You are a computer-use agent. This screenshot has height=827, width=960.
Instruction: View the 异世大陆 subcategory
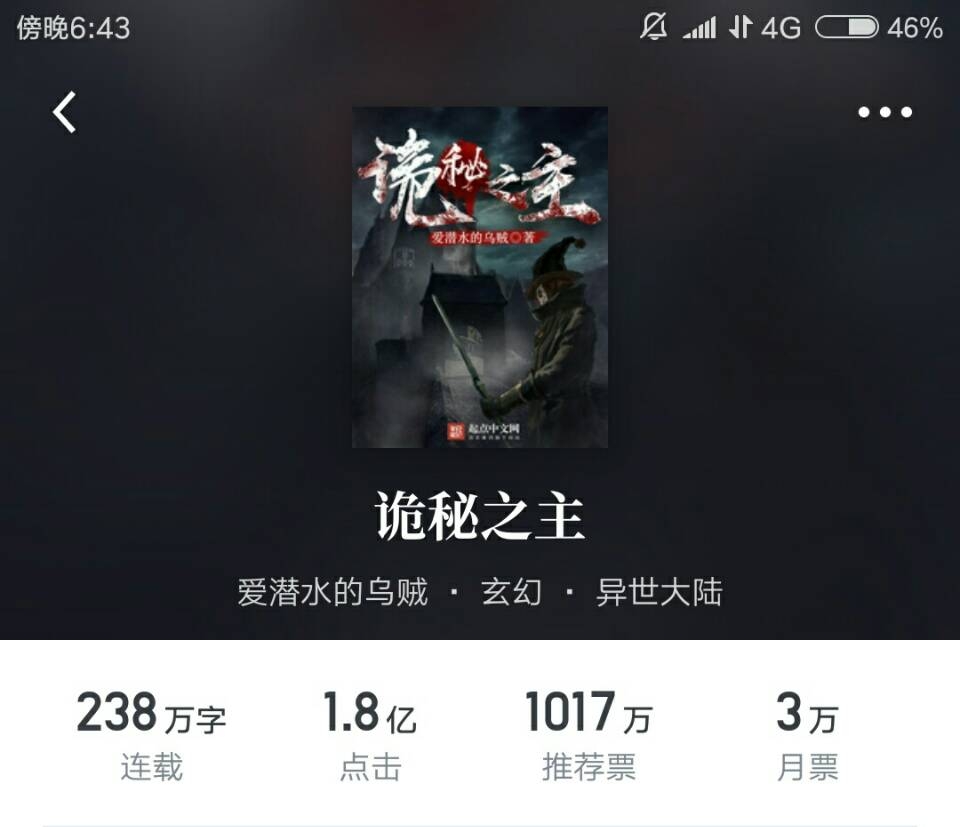(x=659, y=592)
